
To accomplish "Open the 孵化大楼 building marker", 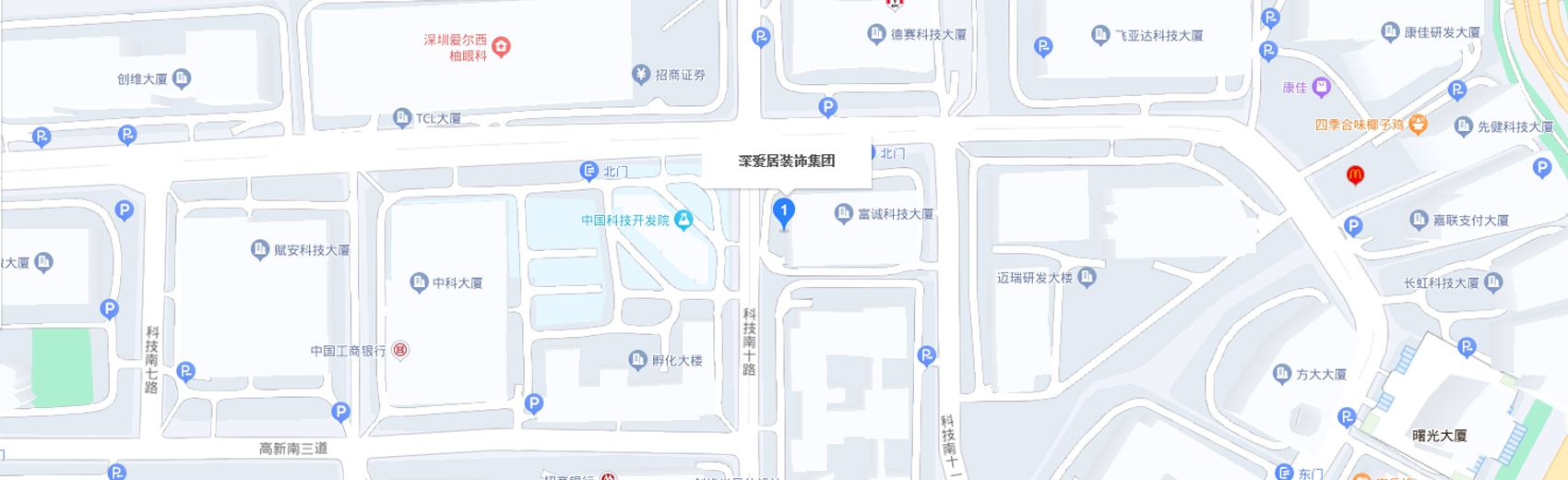I will 637,360.
